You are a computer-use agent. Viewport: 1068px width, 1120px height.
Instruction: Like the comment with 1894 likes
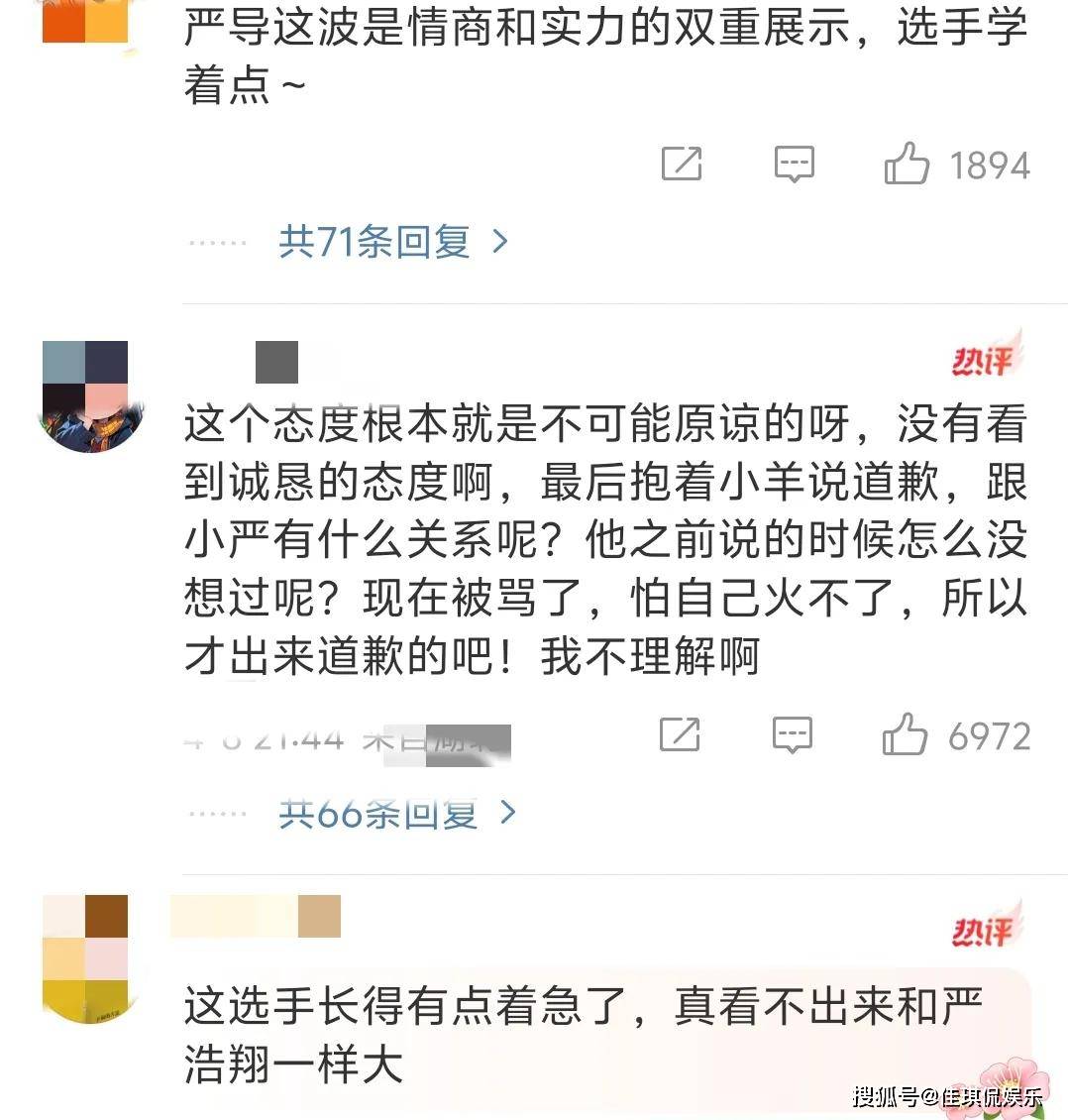(907, 164)
